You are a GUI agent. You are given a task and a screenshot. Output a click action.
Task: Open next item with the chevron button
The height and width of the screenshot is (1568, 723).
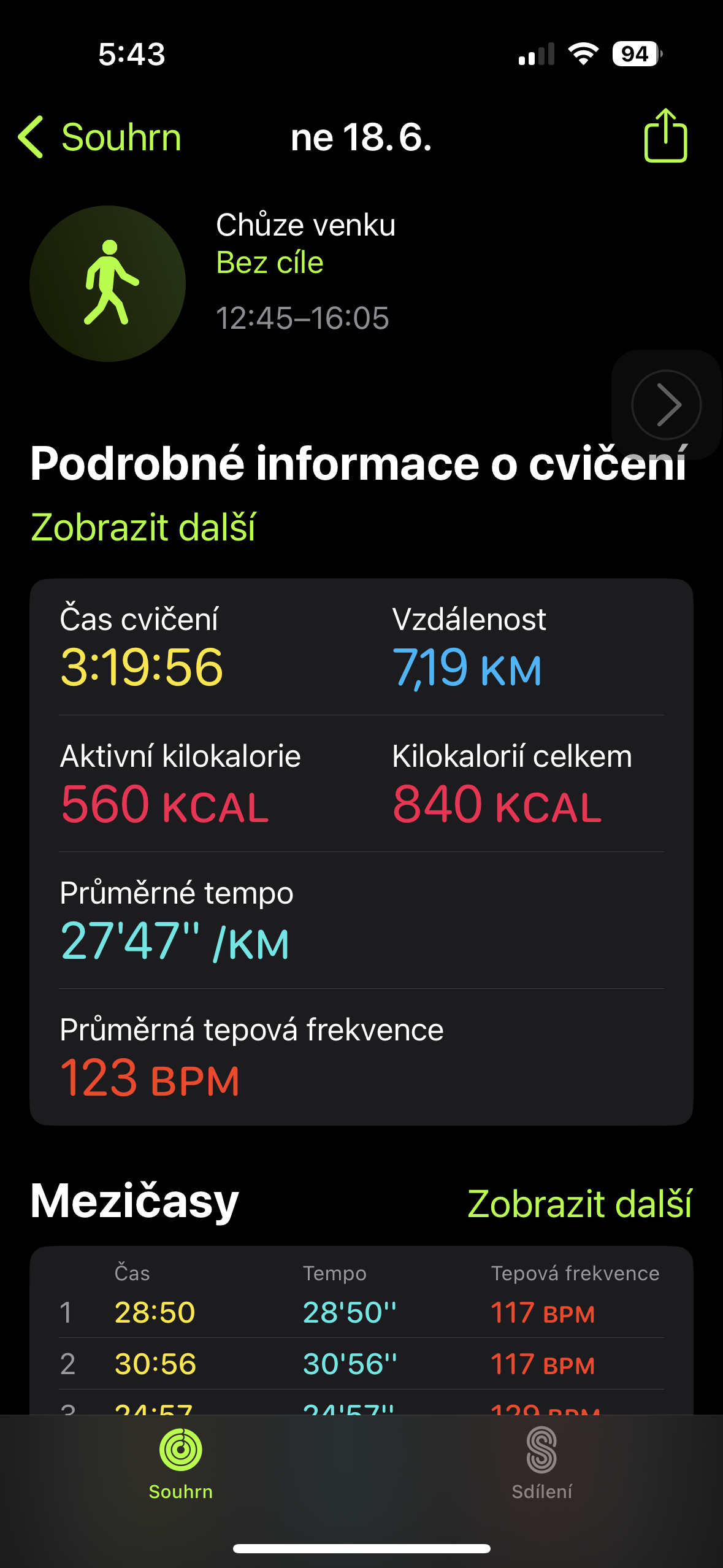coord(666,405)
